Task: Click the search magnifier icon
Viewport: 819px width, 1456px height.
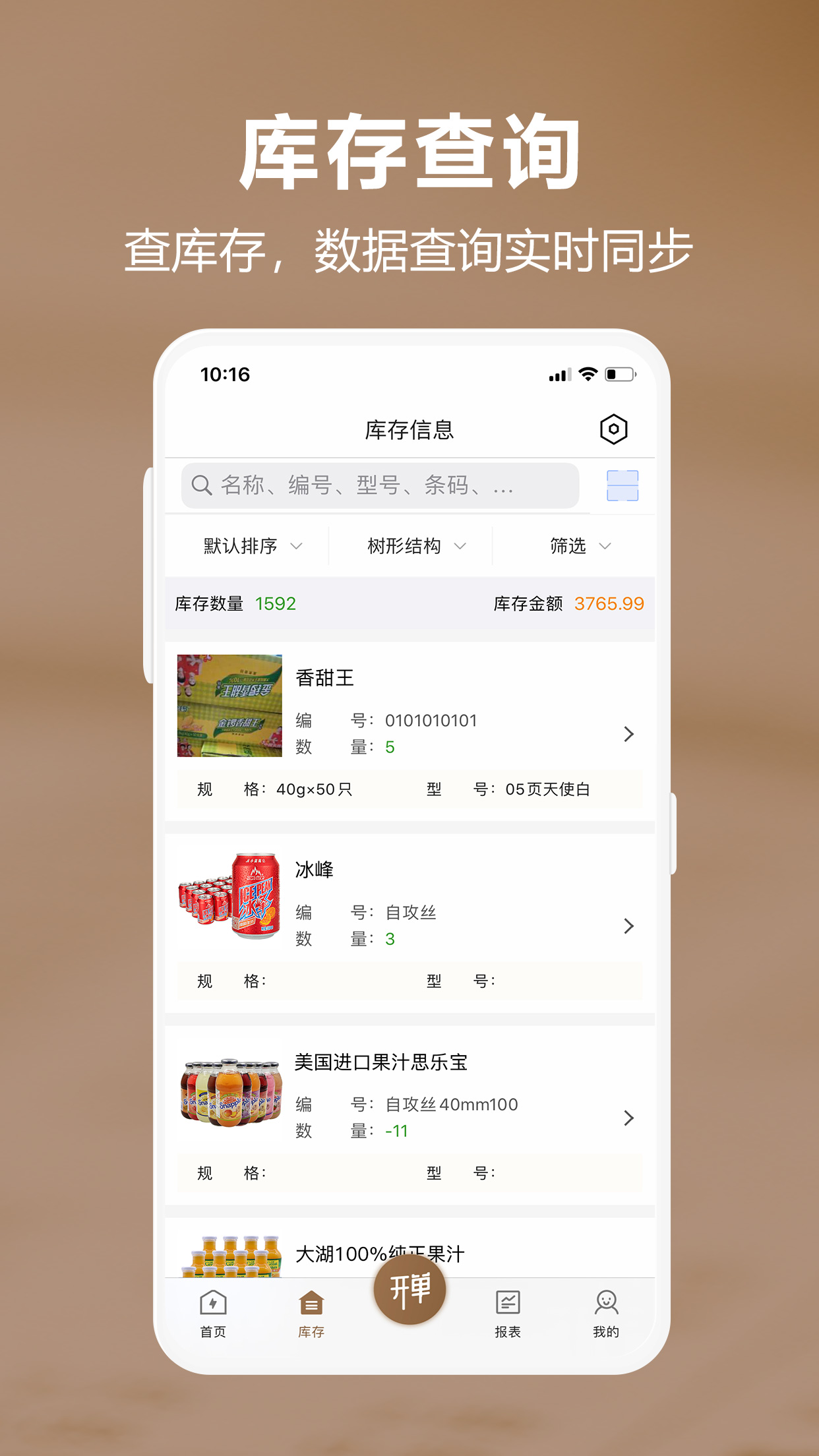Action: tap(201, 485)
